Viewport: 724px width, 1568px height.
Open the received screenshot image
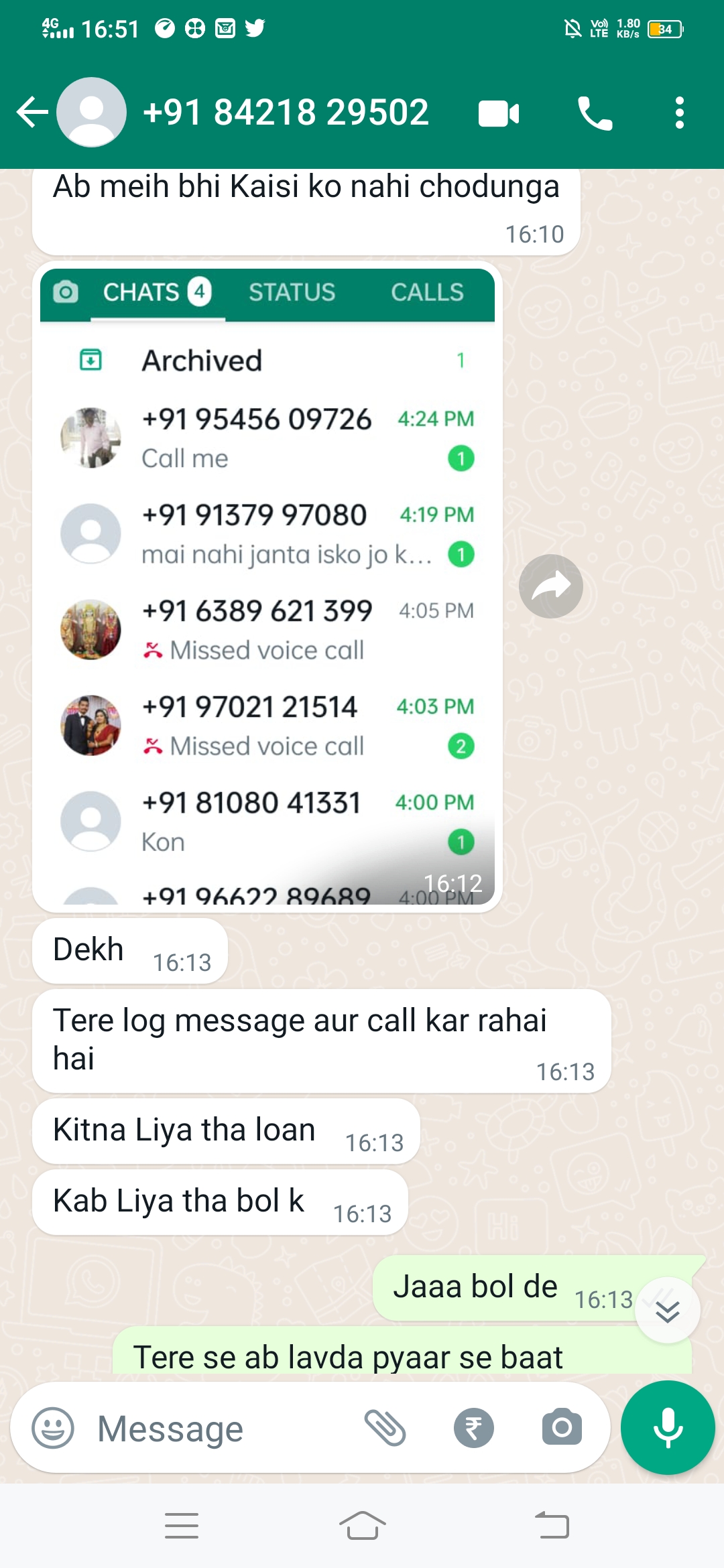point(267,586)
